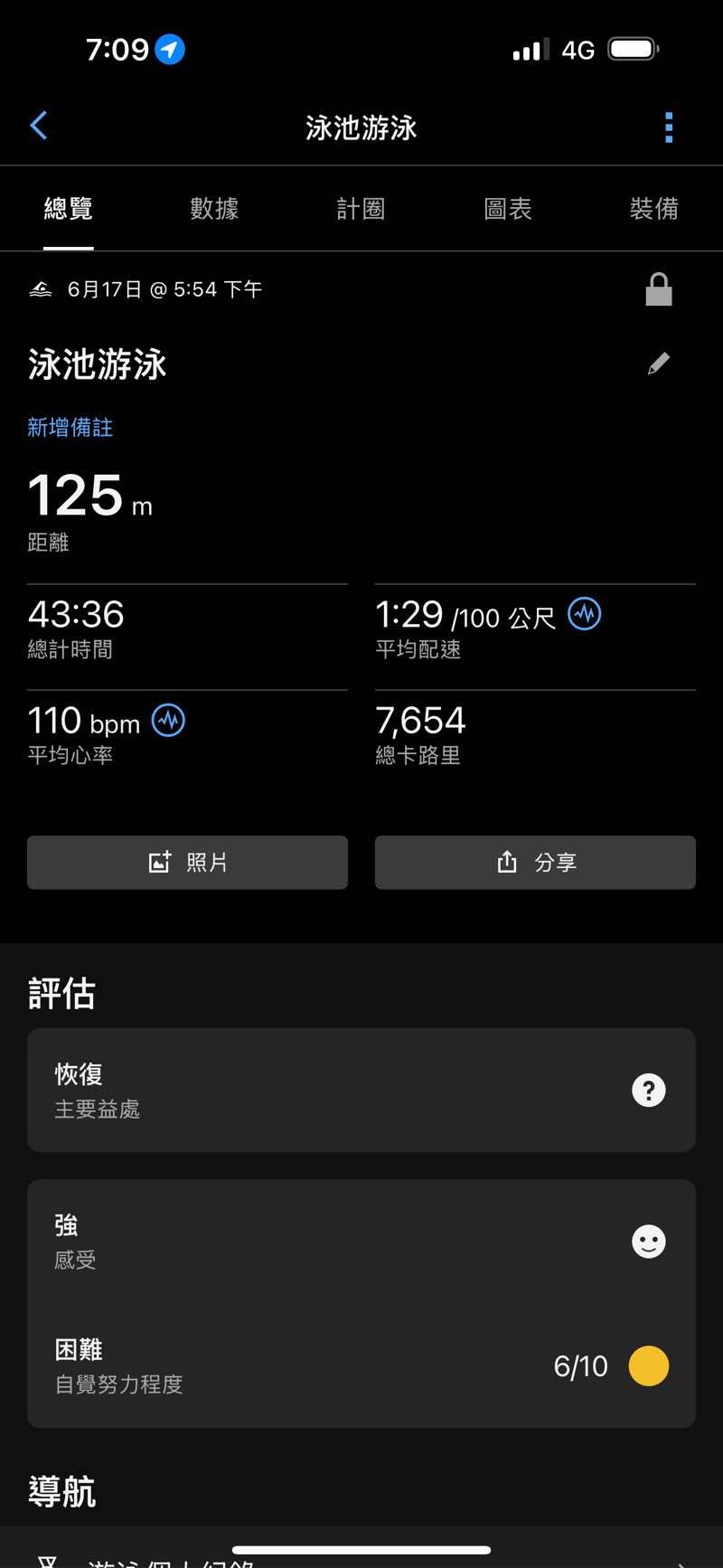The width and height of the screenshot is (723, 1568).
Task: Select the 總覽 tab
Action: click(x=69, y=209)
